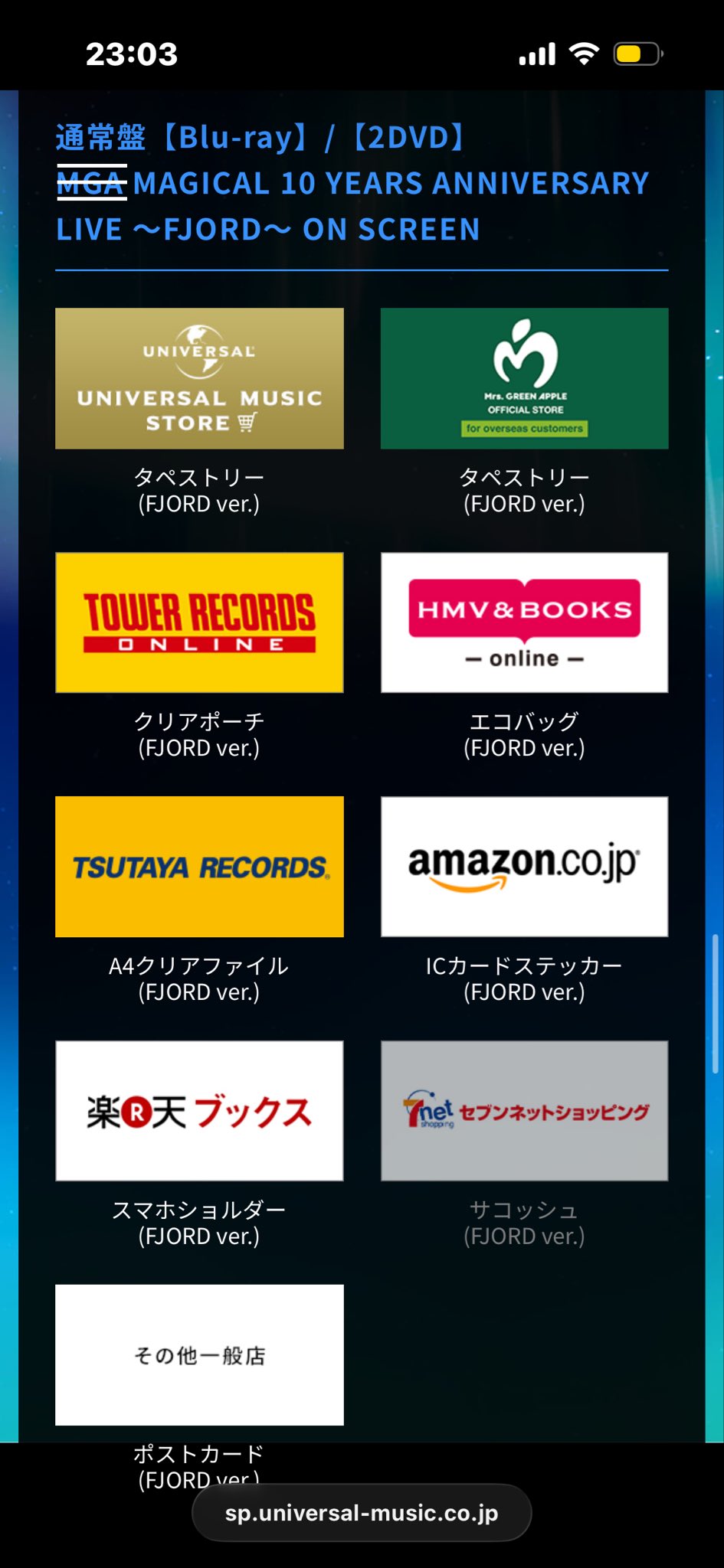Open the その他一般店 tile
This screenshot has width=724, height=1568.
199,1354
